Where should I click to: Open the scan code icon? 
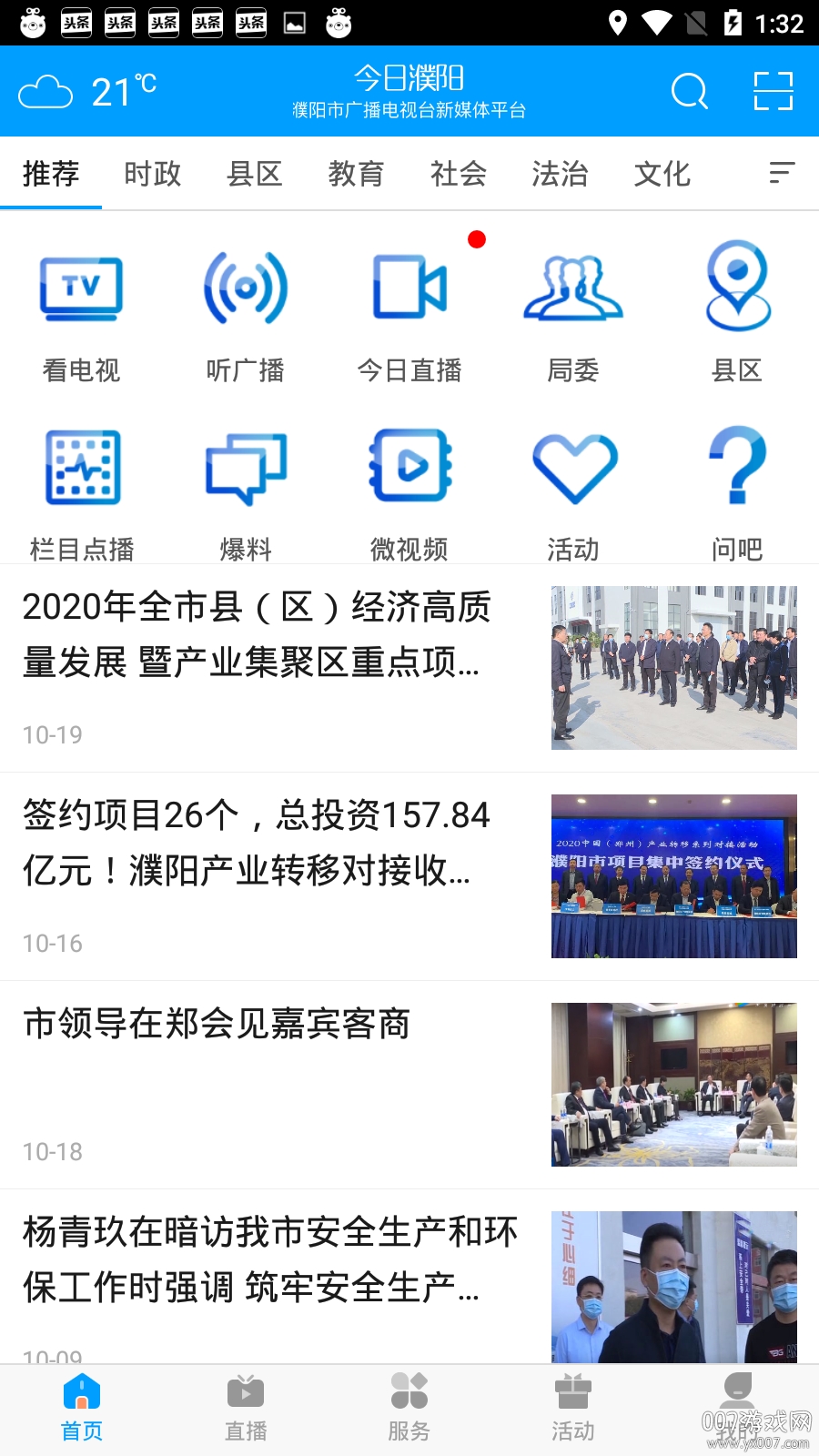coord(773,91)
